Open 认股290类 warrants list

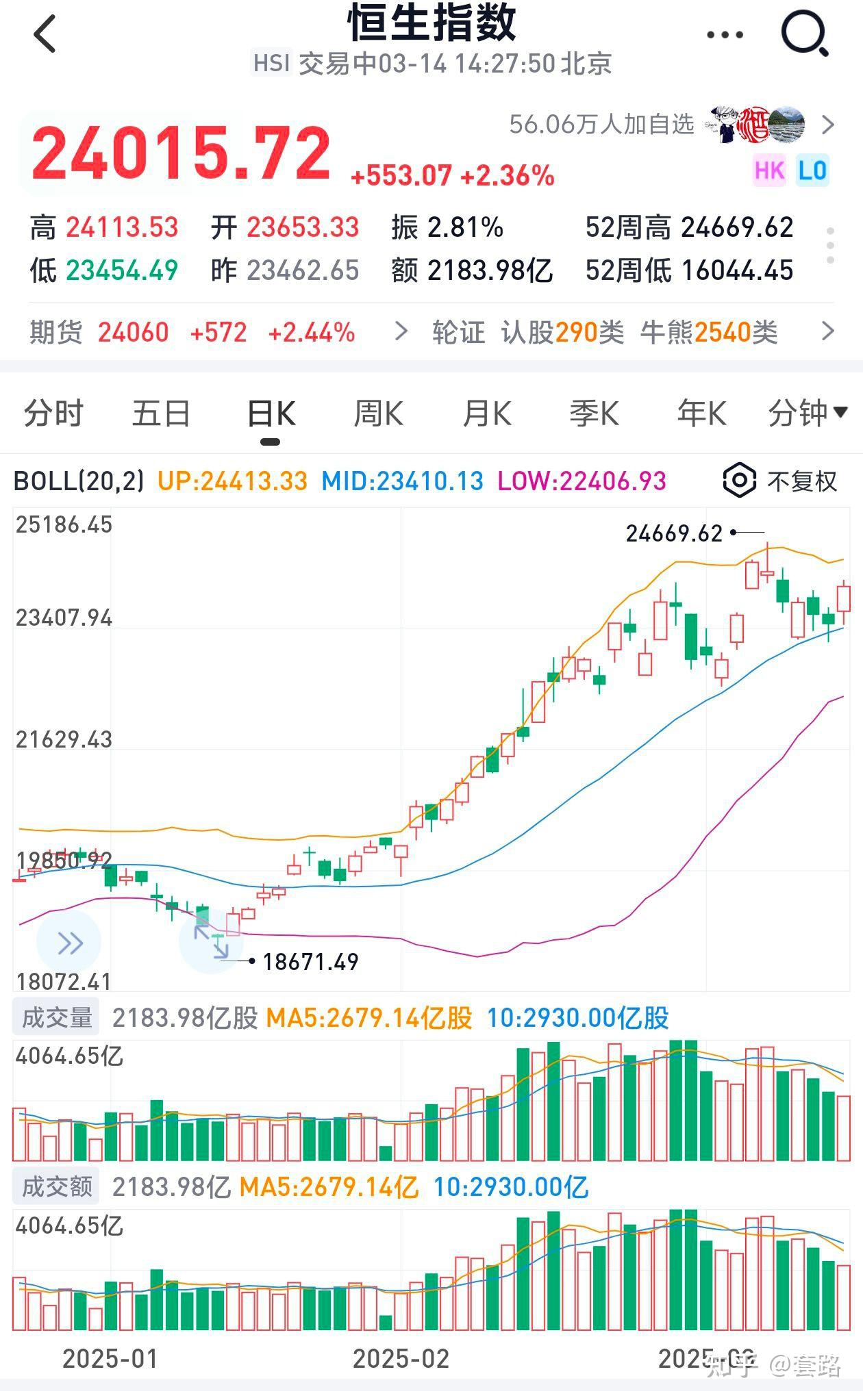(x=566, y=333)
